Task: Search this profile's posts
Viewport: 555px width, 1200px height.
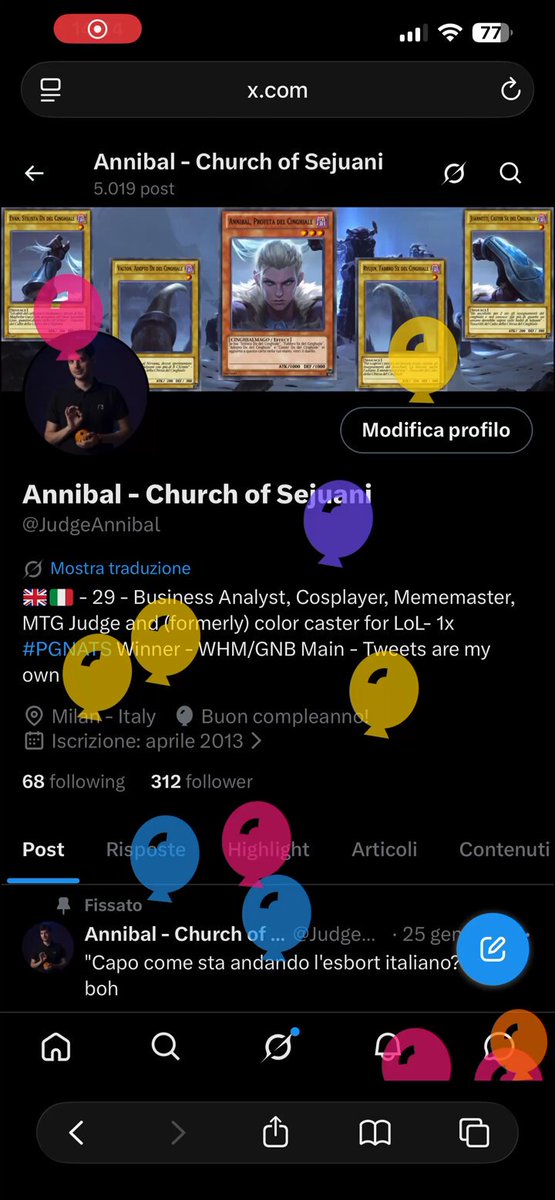Action: 510,173
